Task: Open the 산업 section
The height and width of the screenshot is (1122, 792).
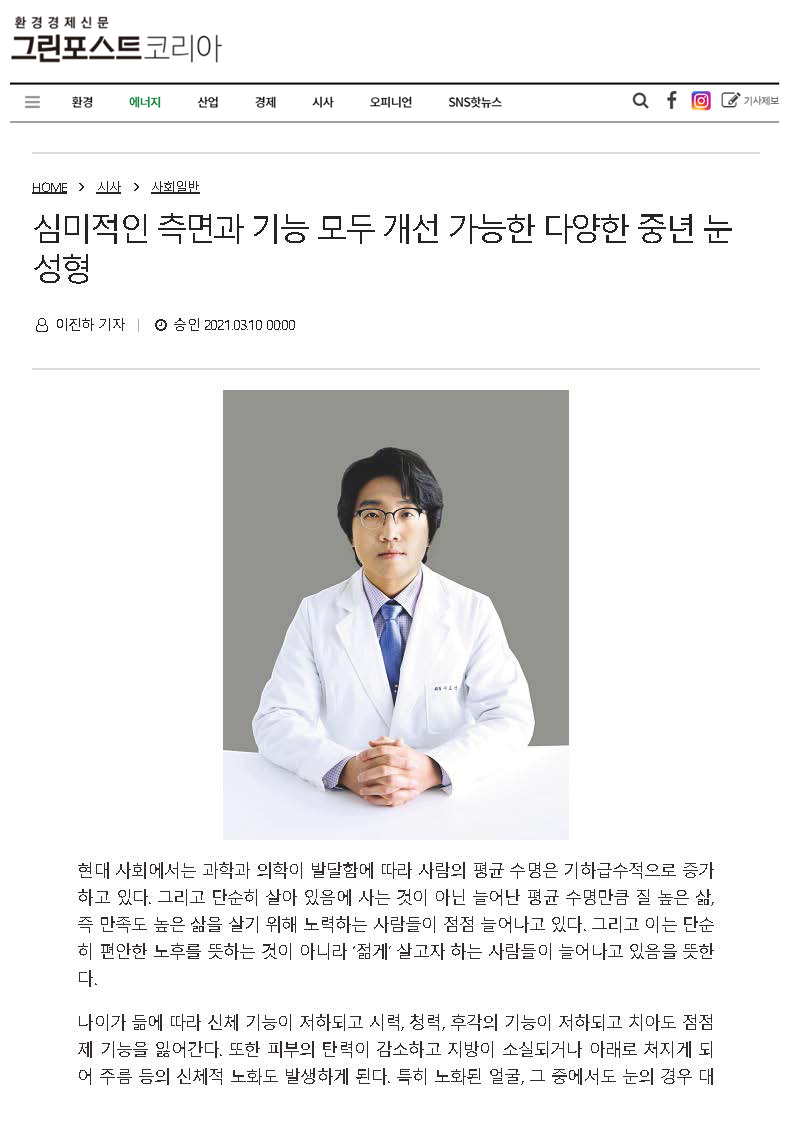Action: pyautogui.click(x=208, y=102)
